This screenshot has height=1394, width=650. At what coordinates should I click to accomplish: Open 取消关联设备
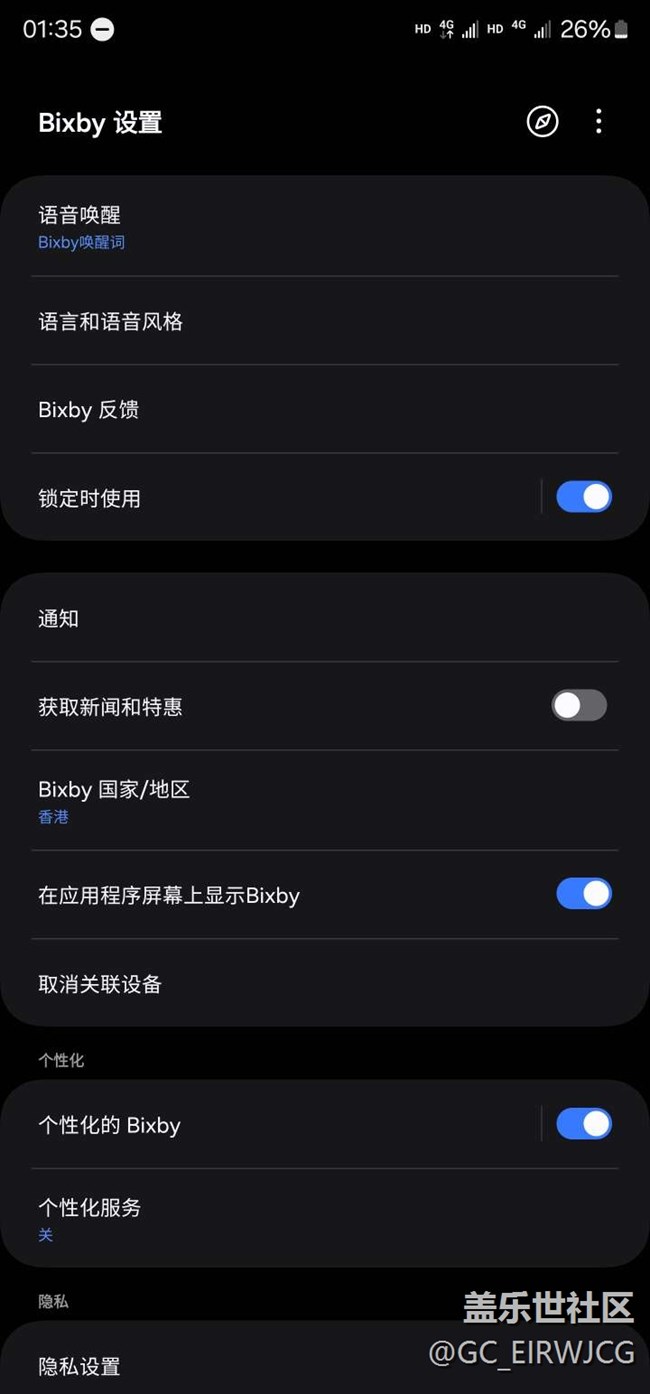click(x=325, y=983)
